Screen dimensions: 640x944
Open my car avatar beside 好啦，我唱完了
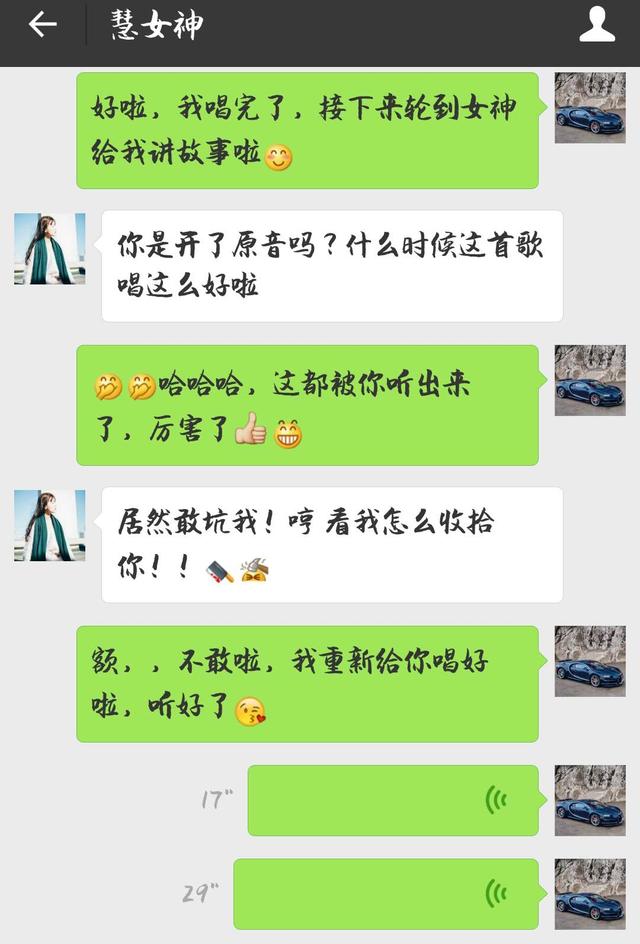(x=590, y=108)
